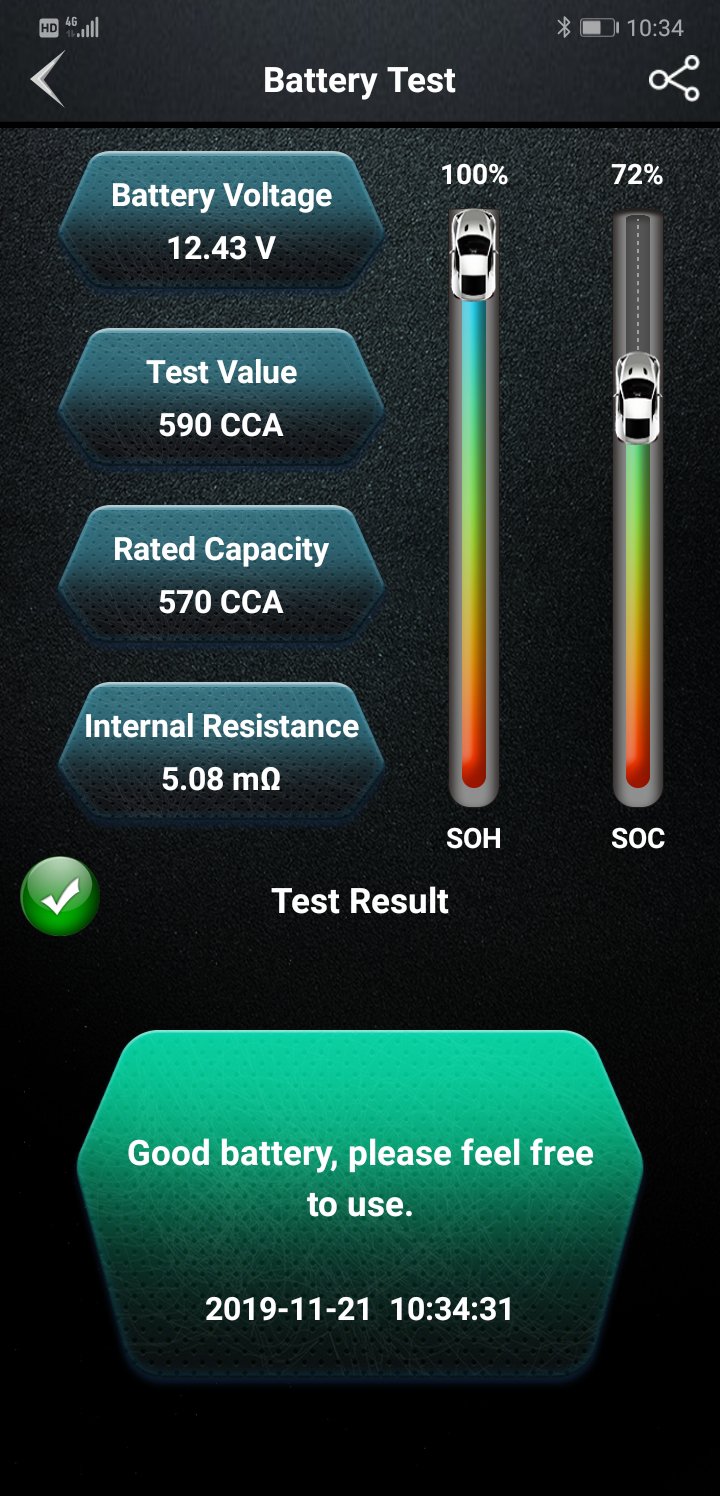The height and width of the screenshot is (1496, 720).
Task: Select the Internal Resistance panel showing 5.08 mΩ
Action: 222,752
